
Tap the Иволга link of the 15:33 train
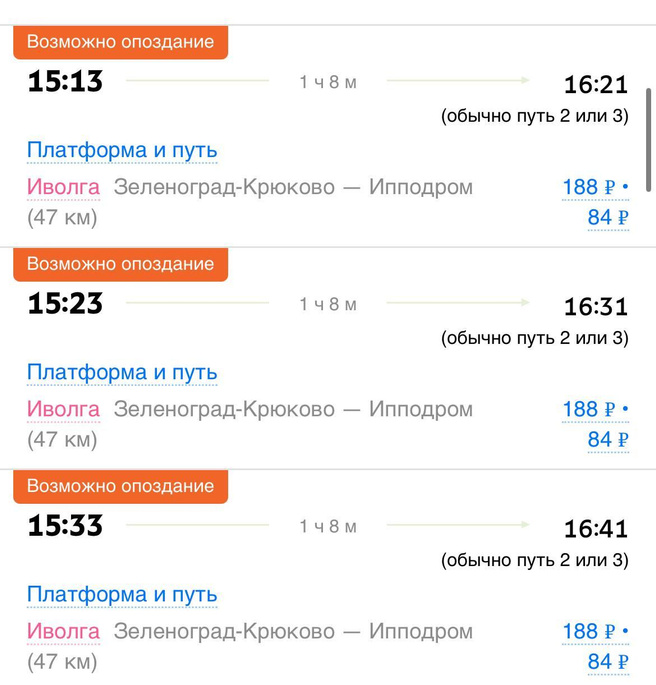(63, 631)
